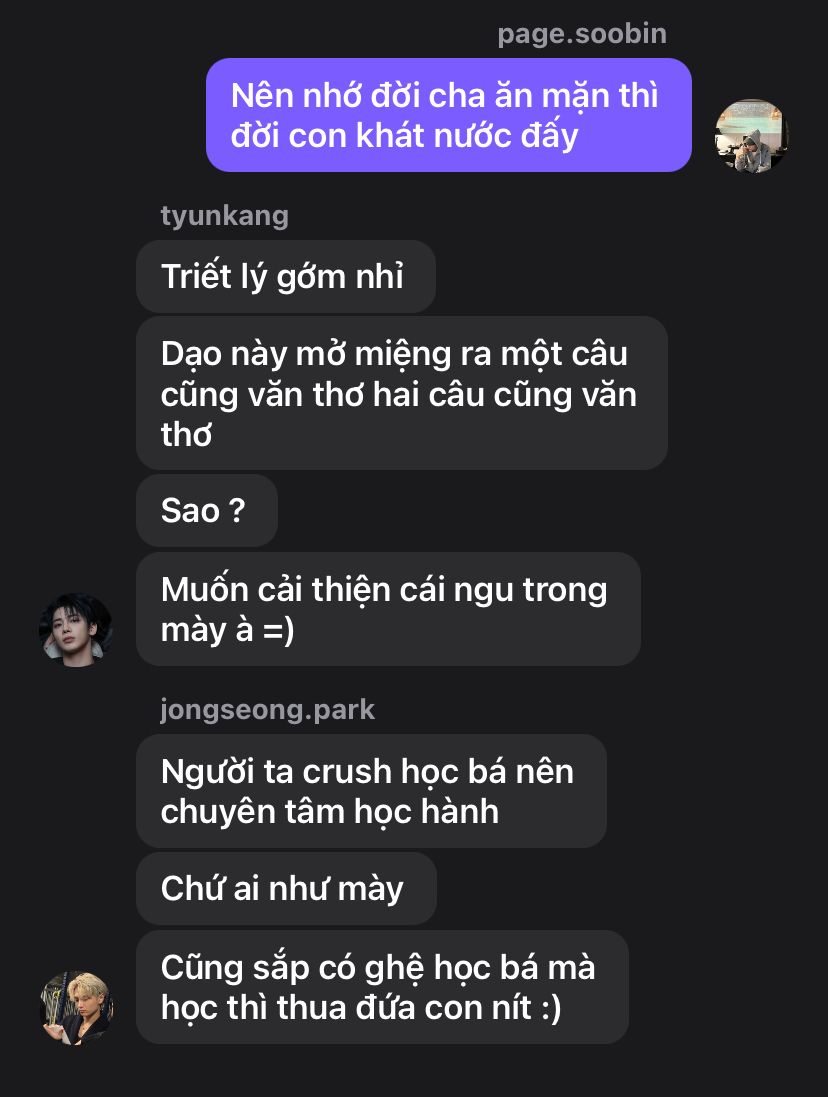Screen dimensions: 828x1097
Task: Open page.soobin's profile picture
Action: pos(752,135)
